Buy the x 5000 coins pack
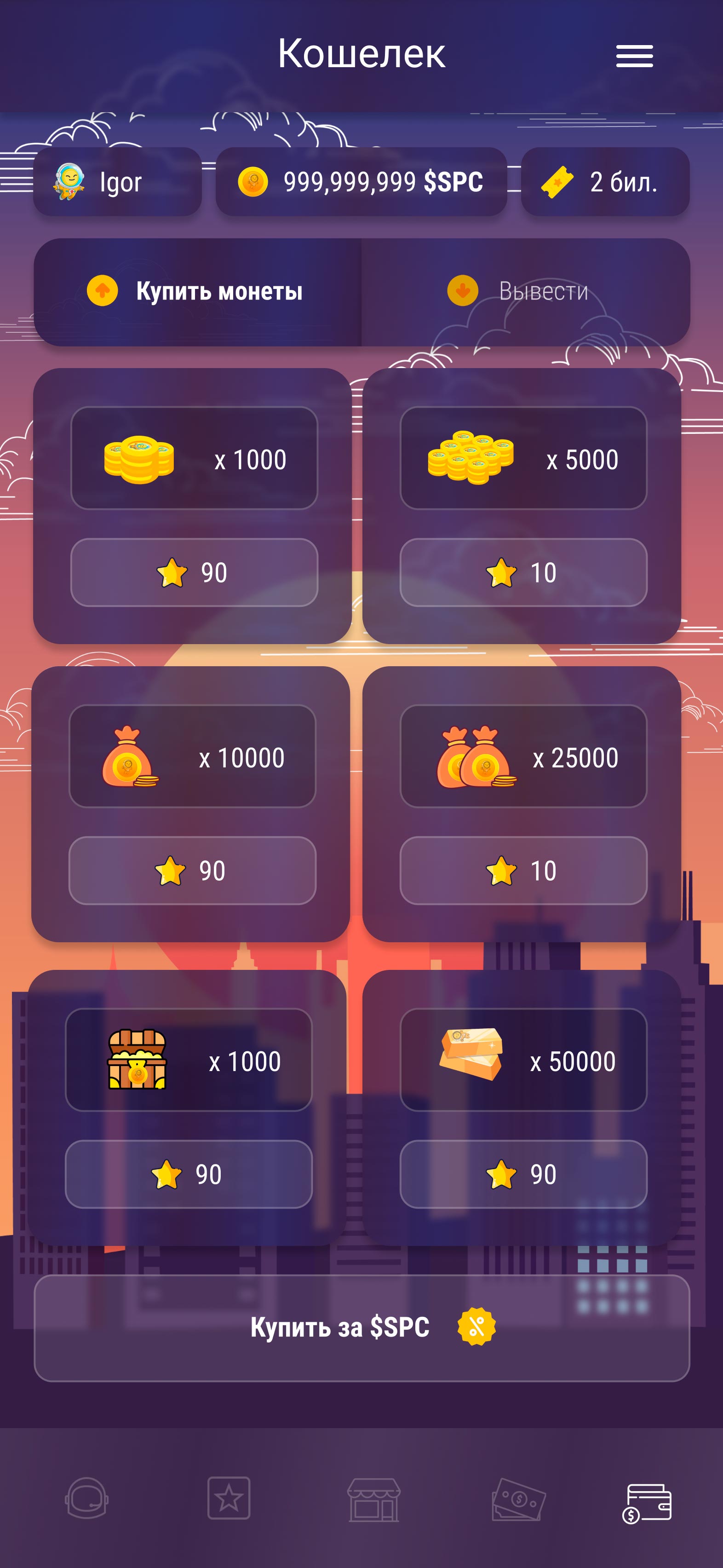Screen dimensions: 723x1568 point(523,572)
